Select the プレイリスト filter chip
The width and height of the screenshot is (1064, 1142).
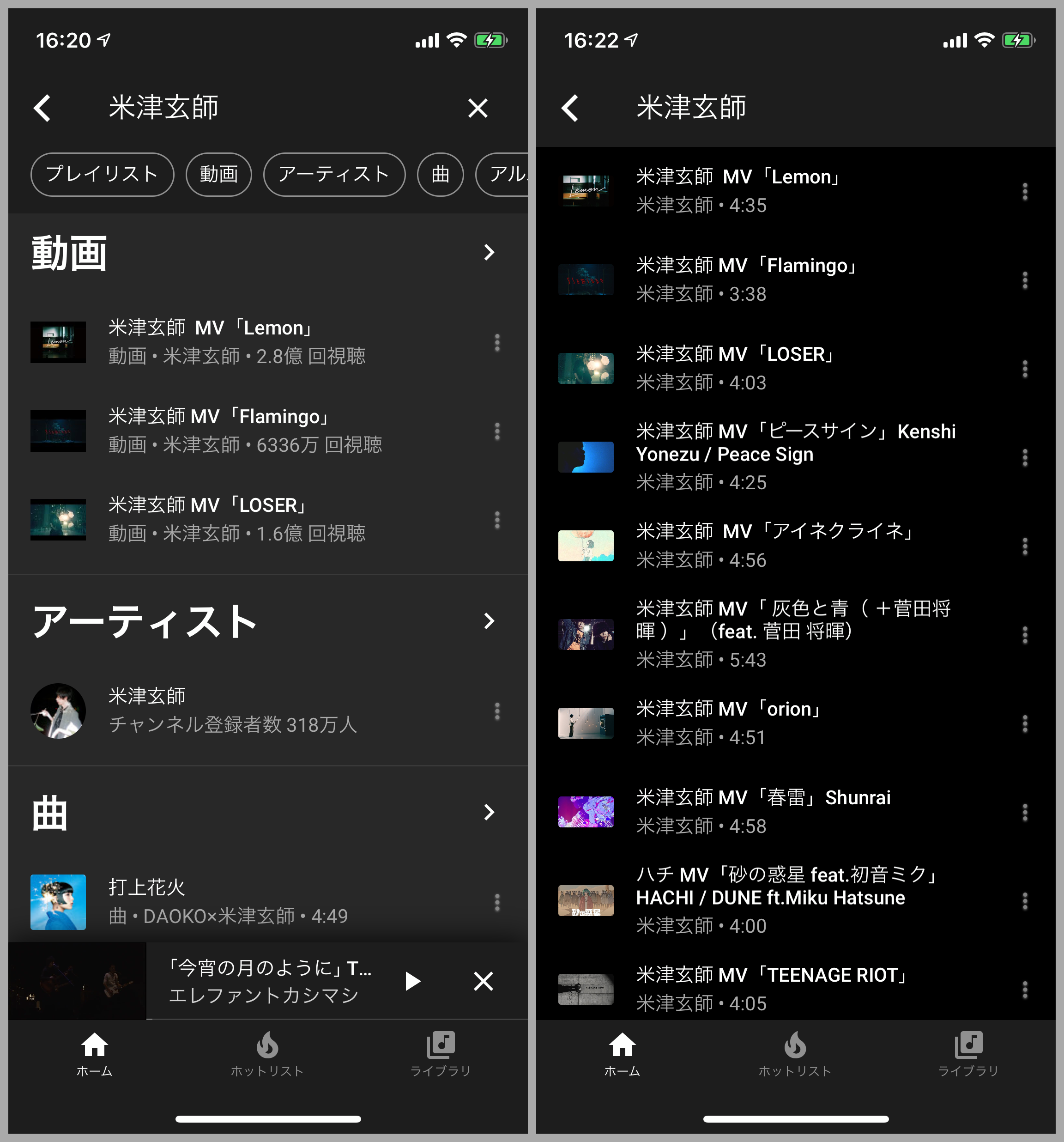coord(102,174)
